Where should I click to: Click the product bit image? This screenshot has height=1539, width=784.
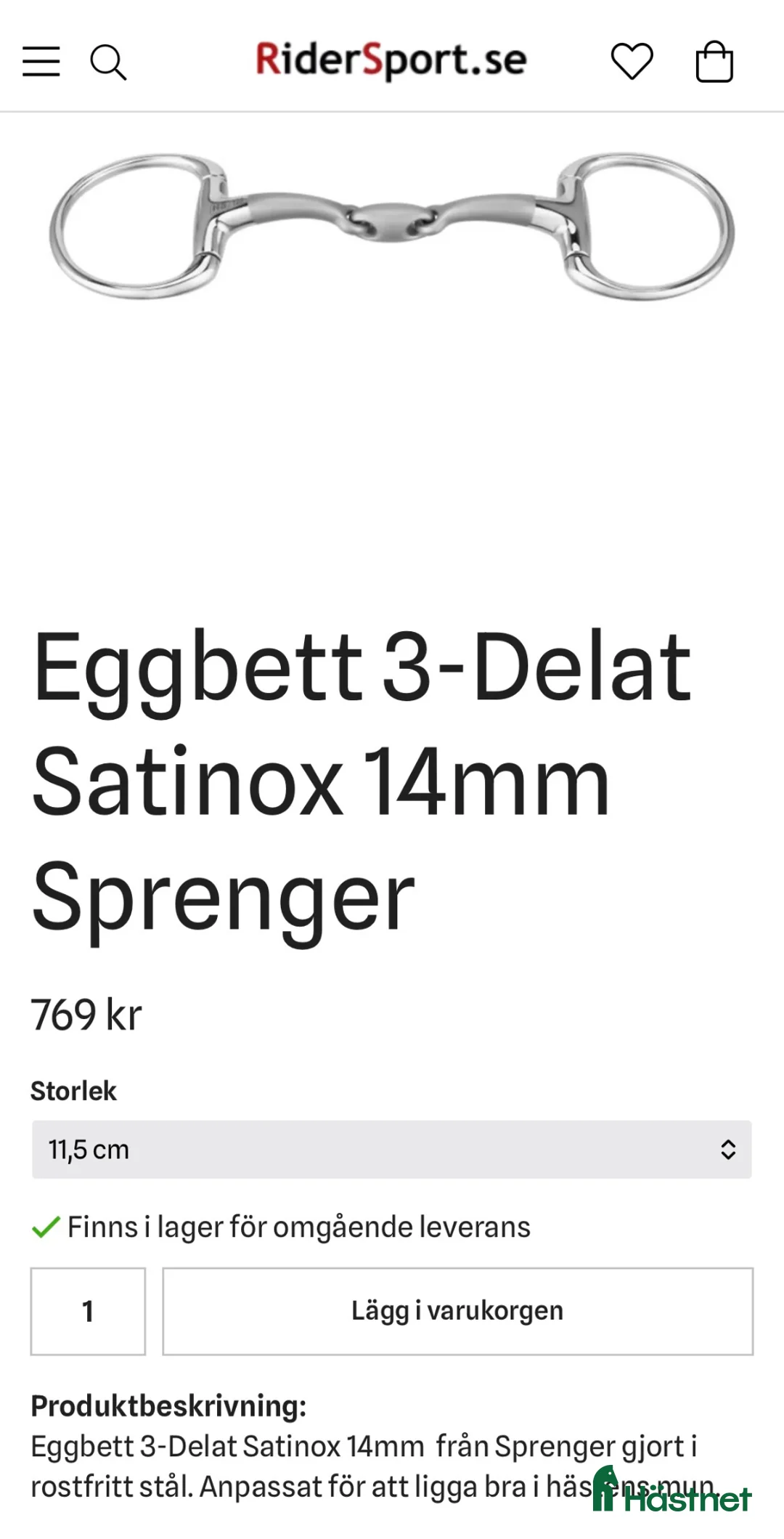[x=392, y=225]
